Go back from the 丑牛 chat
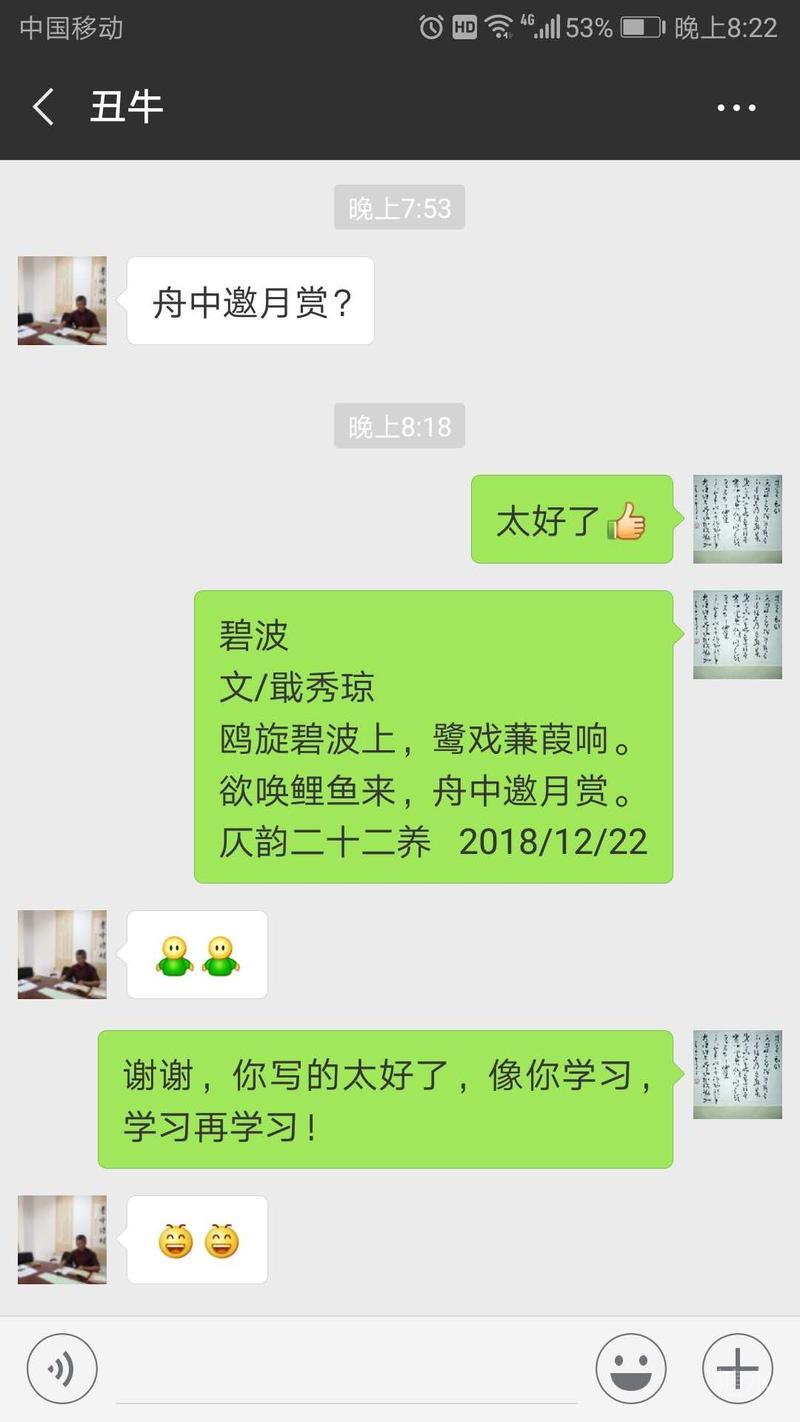 tap(43, 107)
